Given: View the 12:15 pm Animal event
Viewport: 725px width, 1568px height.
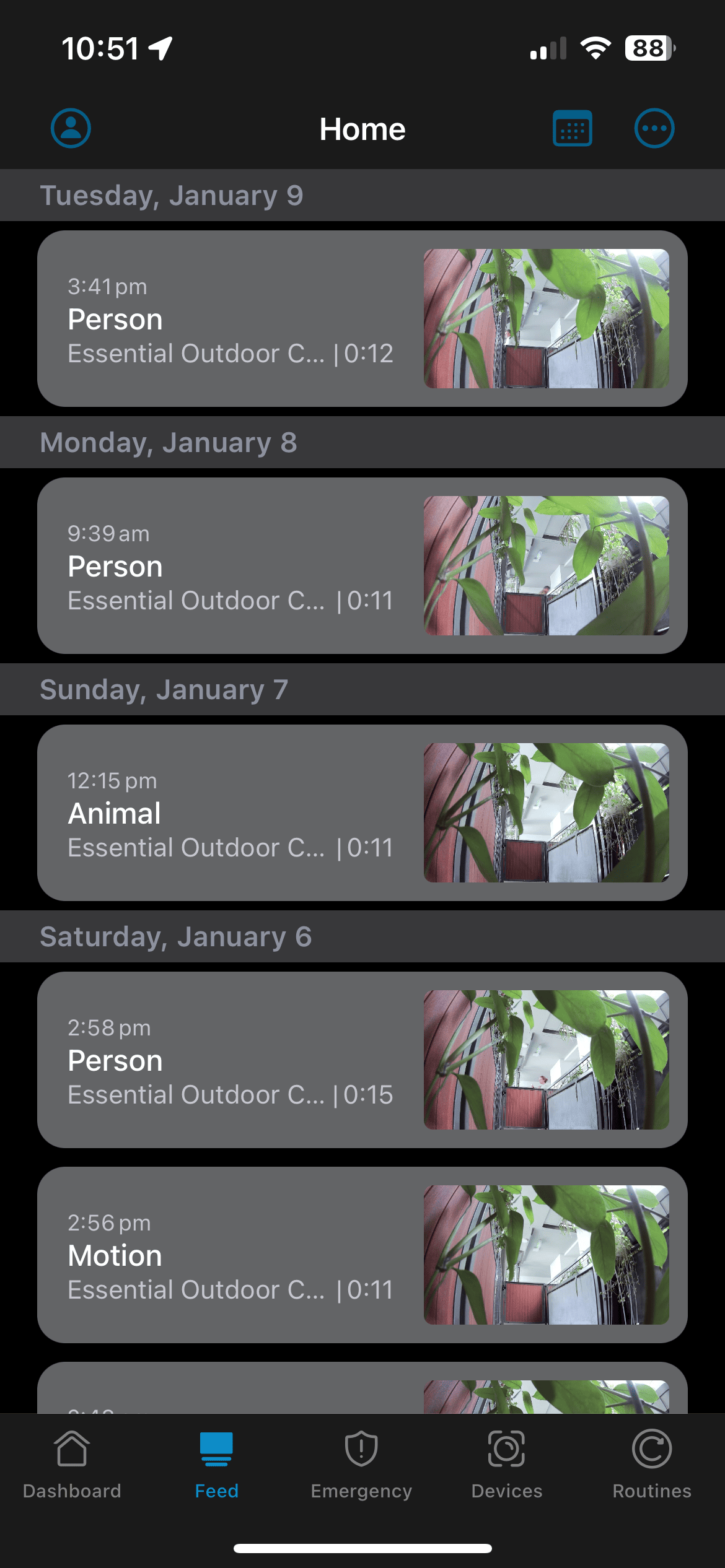Looking at the screenshot, I should pyautogui.click(x=362, y=812).
